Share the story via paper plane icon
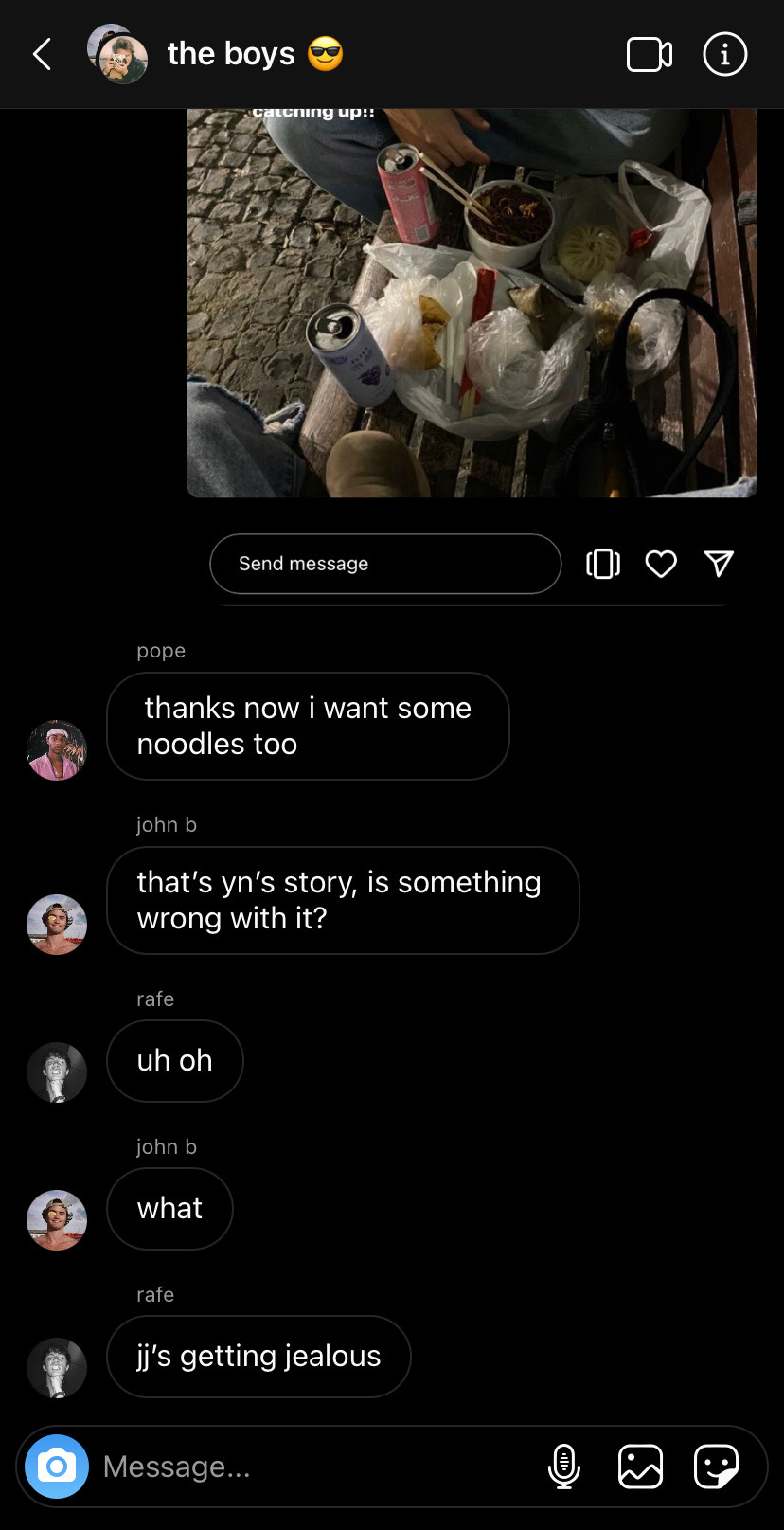This screenshot has height=1530, width=784. click(x=720, y=564)
